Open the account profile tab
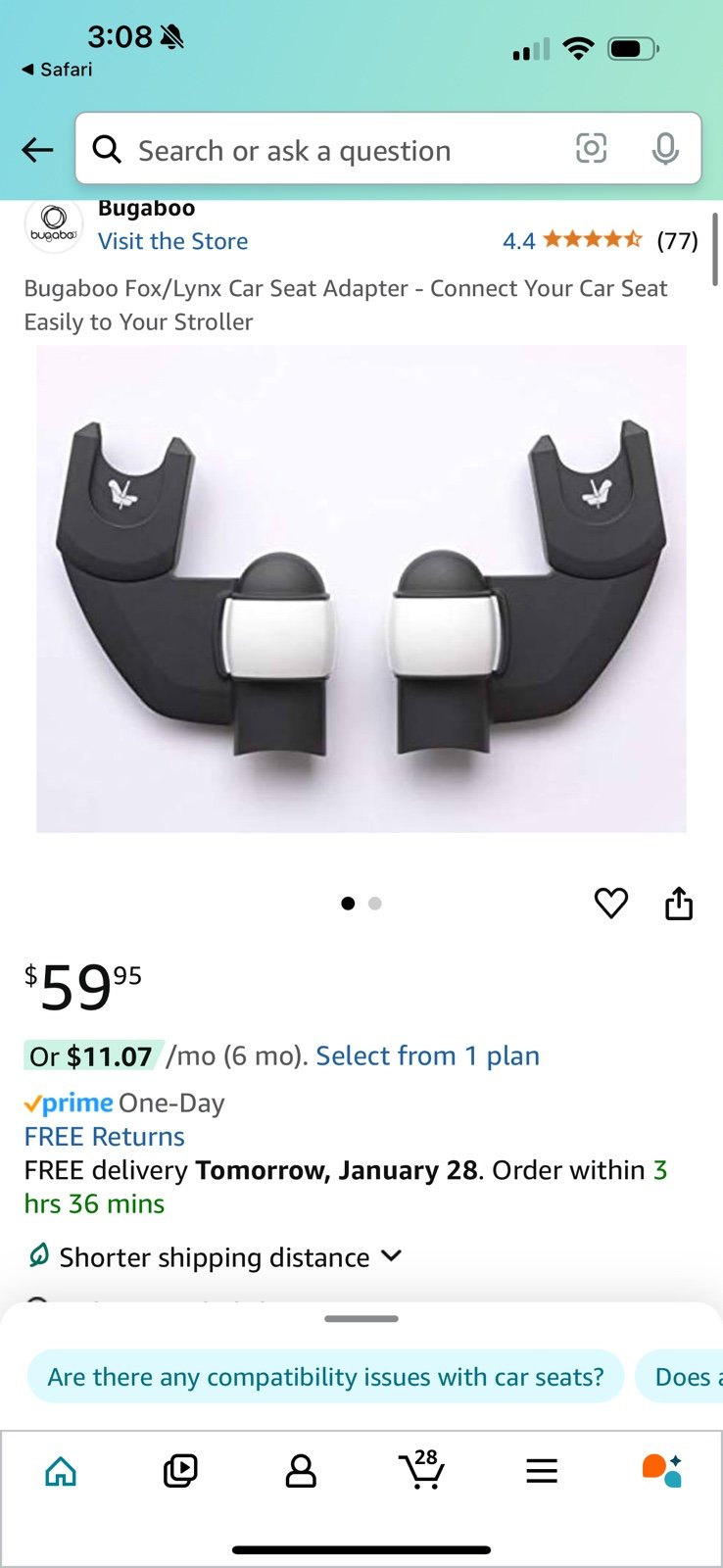 [x=301, y=1471]
